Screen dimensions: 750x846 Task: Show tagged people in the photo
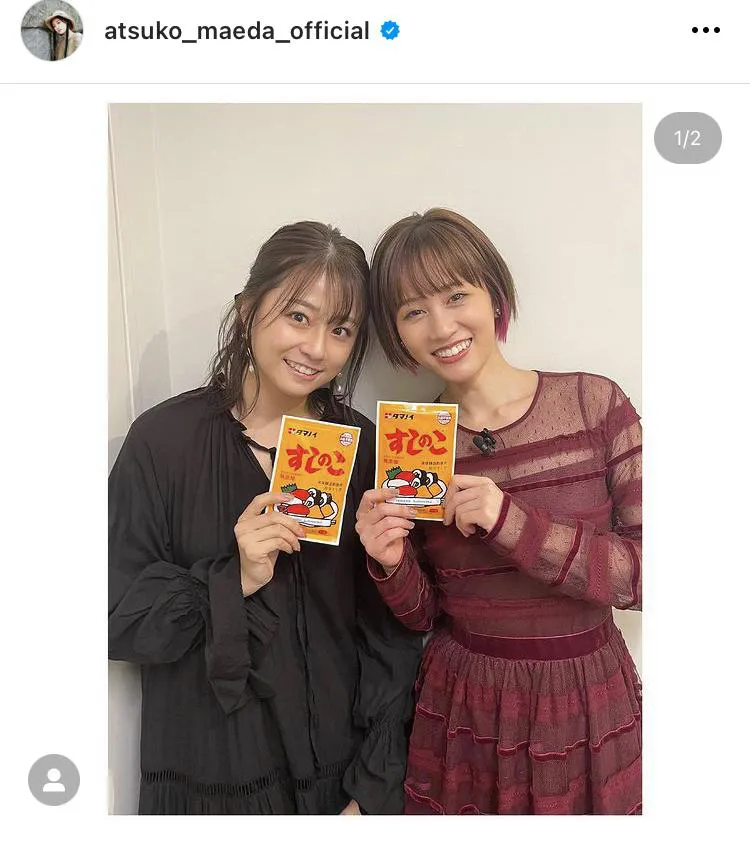[x=54, y=780]
